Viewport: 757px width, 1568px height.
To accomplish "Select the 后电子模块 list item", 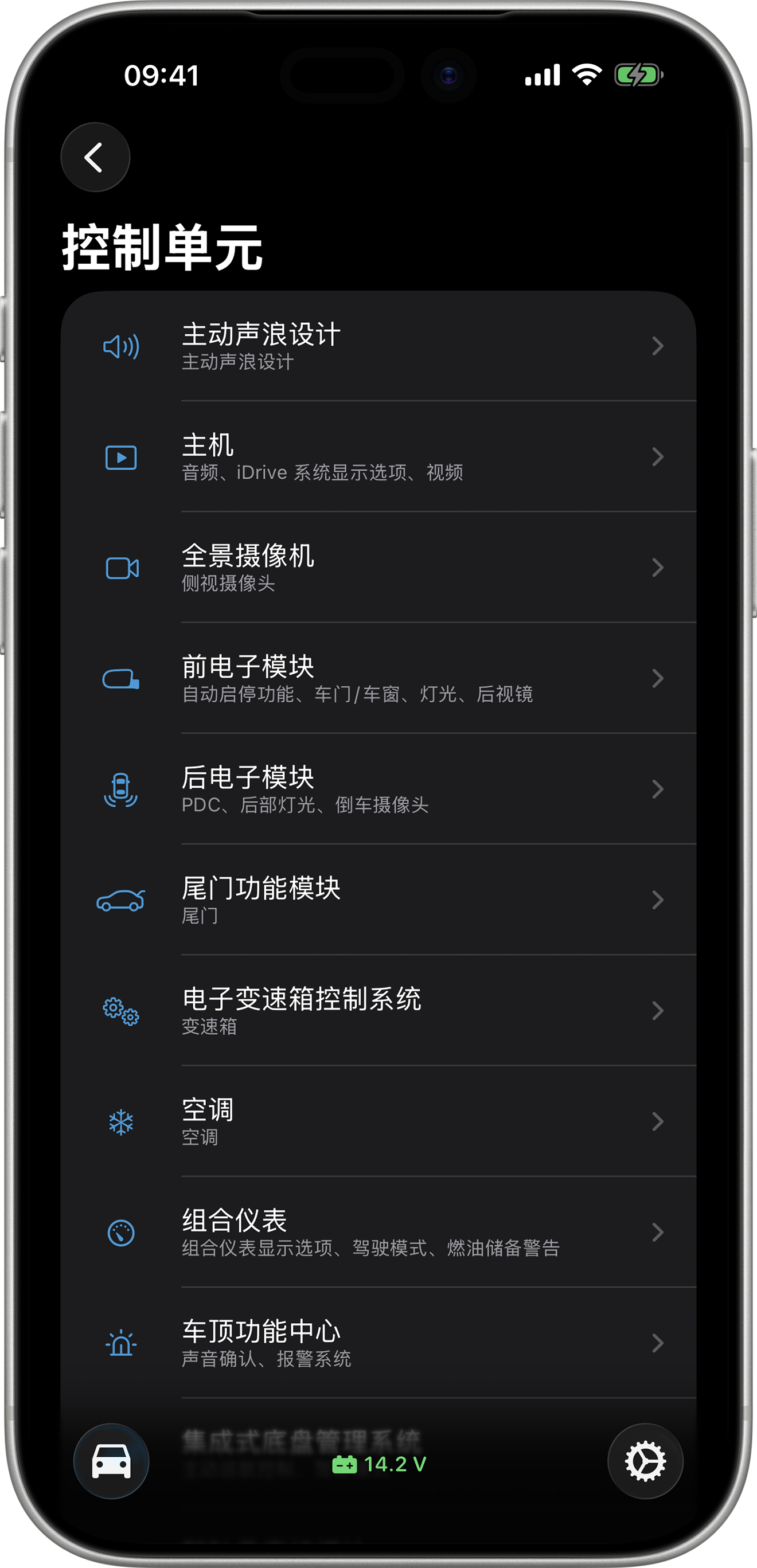I will (377, 789).
